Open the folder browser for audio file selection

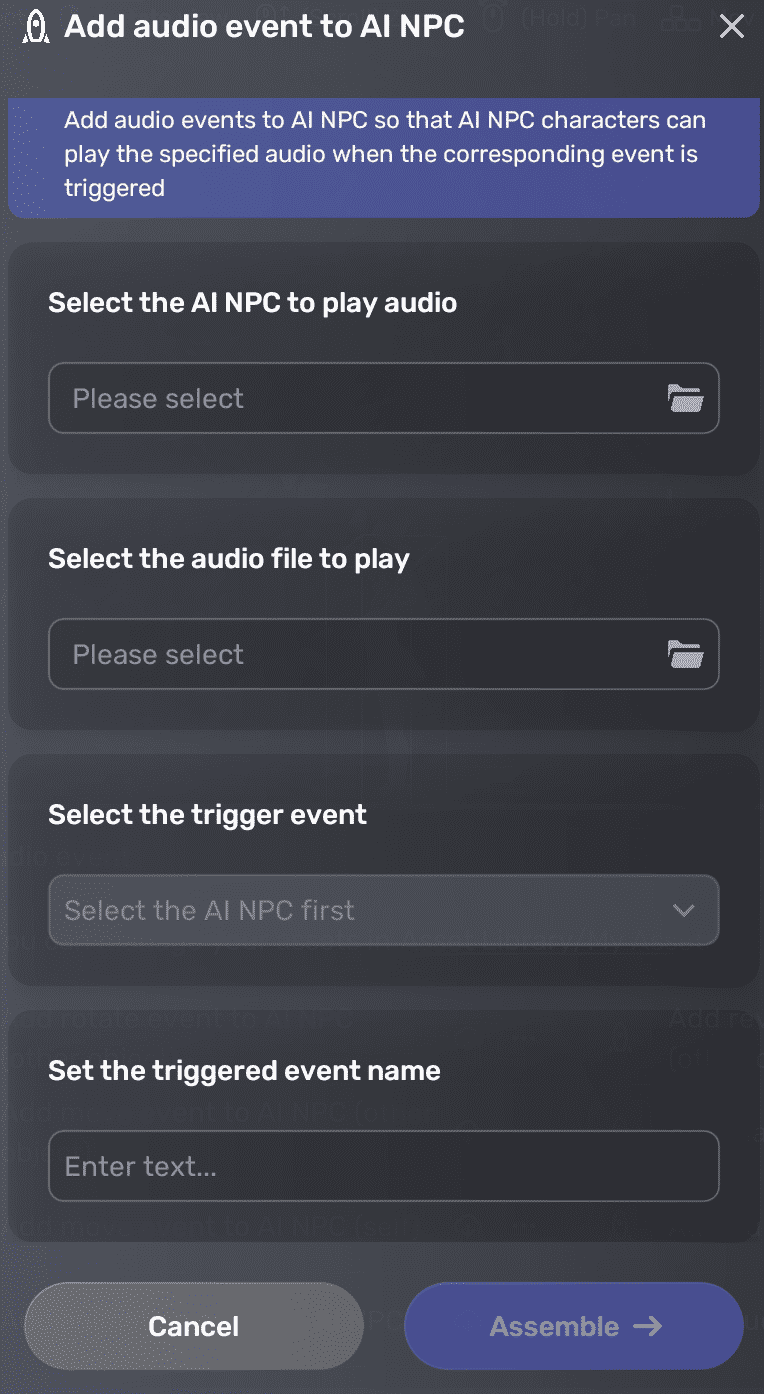[x=684, y=653]
